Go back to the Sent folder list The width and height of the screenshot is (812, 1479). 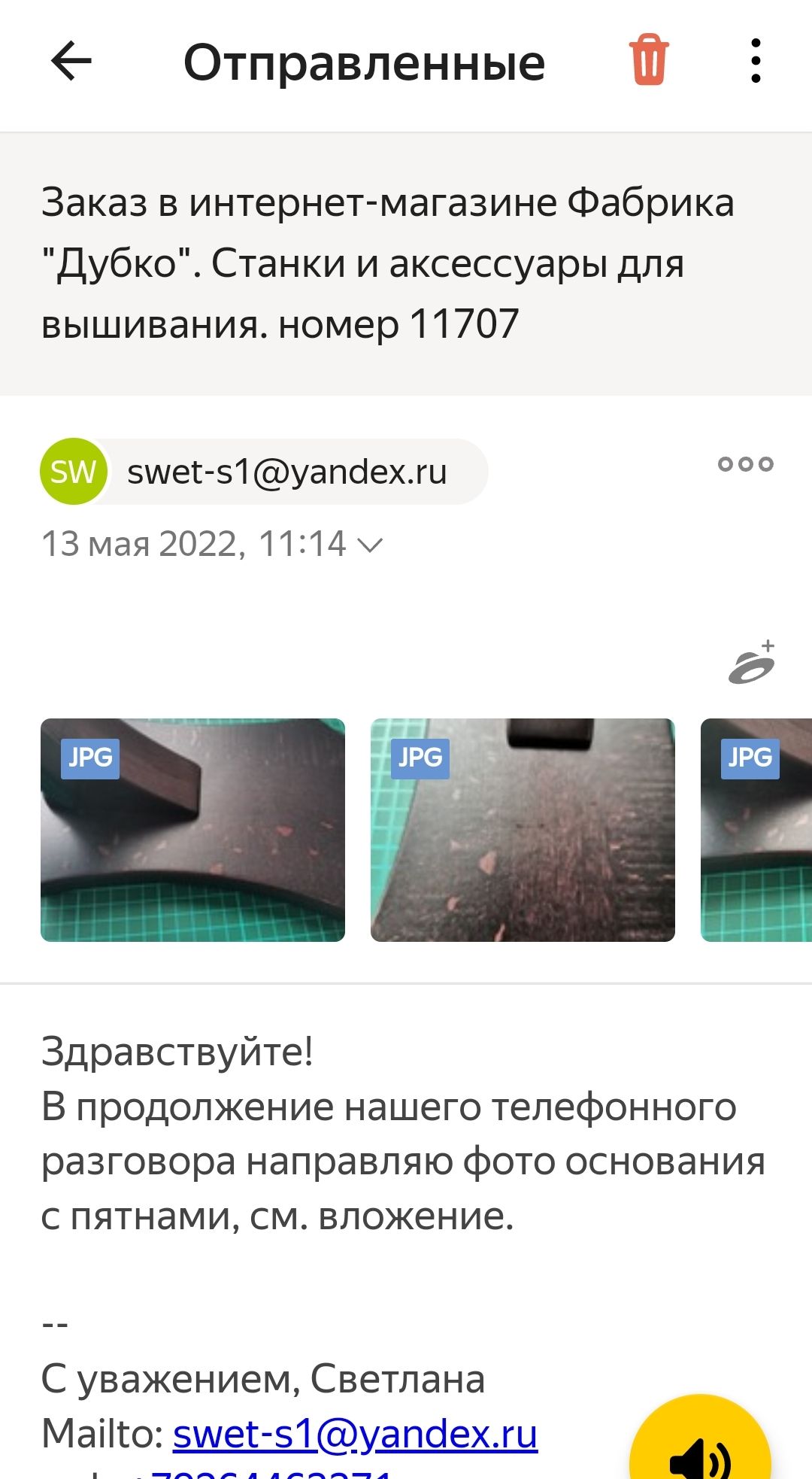tap(71, 62)
